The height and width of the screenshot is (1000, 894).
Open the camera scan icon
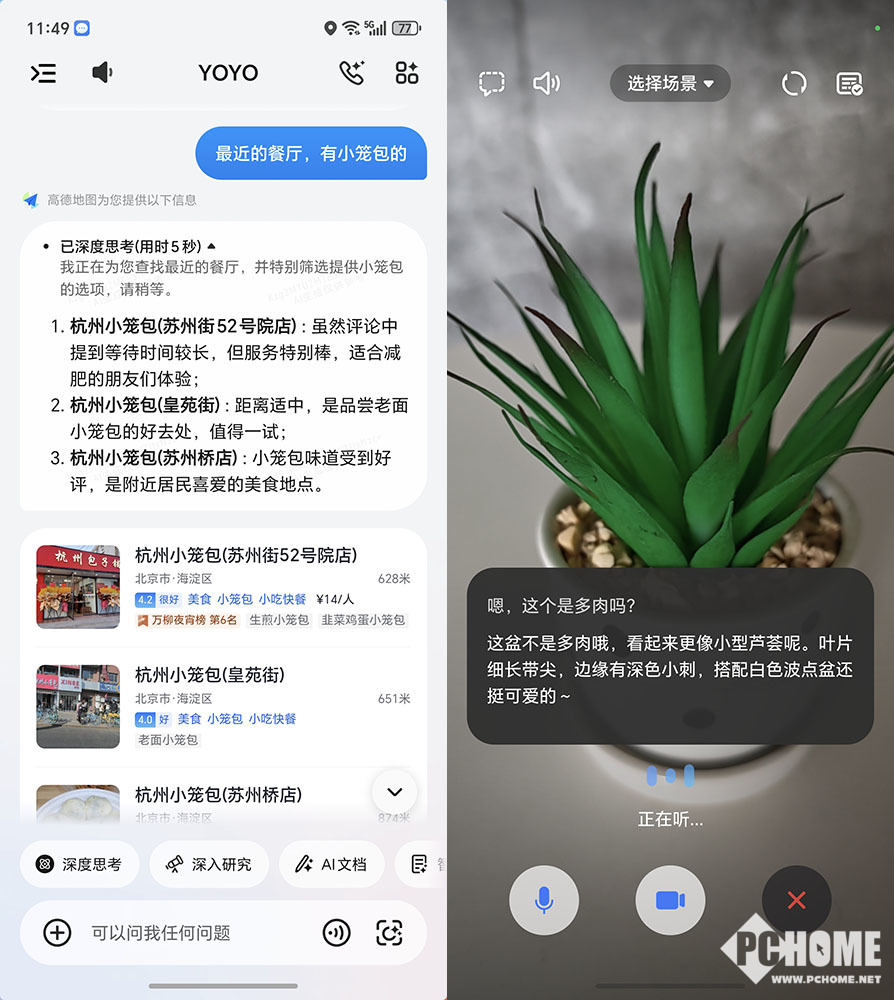pyautogui.click(x=389, y=933)
